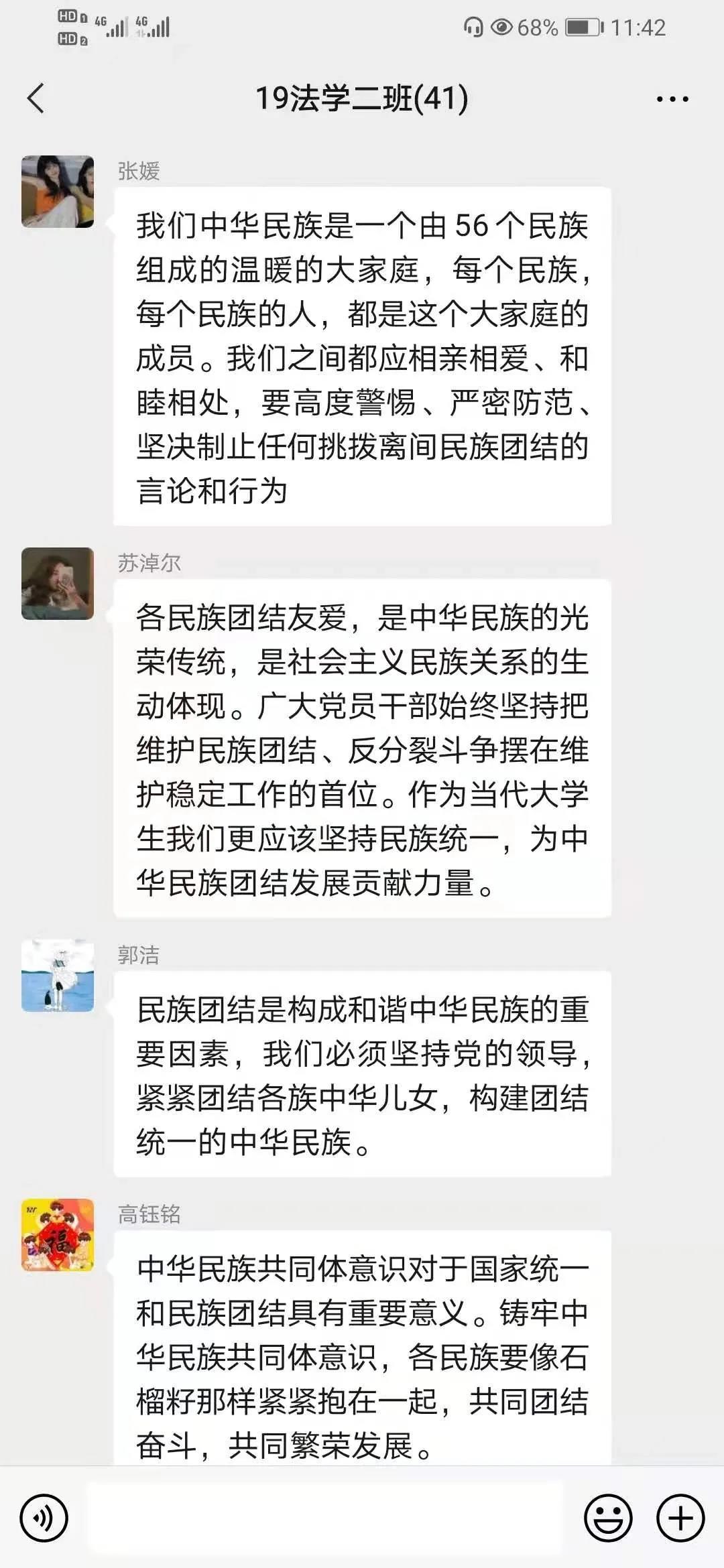Open 苏淖尔's profile avatar
The image size is (724, 1568).
[x=58, y=583]
